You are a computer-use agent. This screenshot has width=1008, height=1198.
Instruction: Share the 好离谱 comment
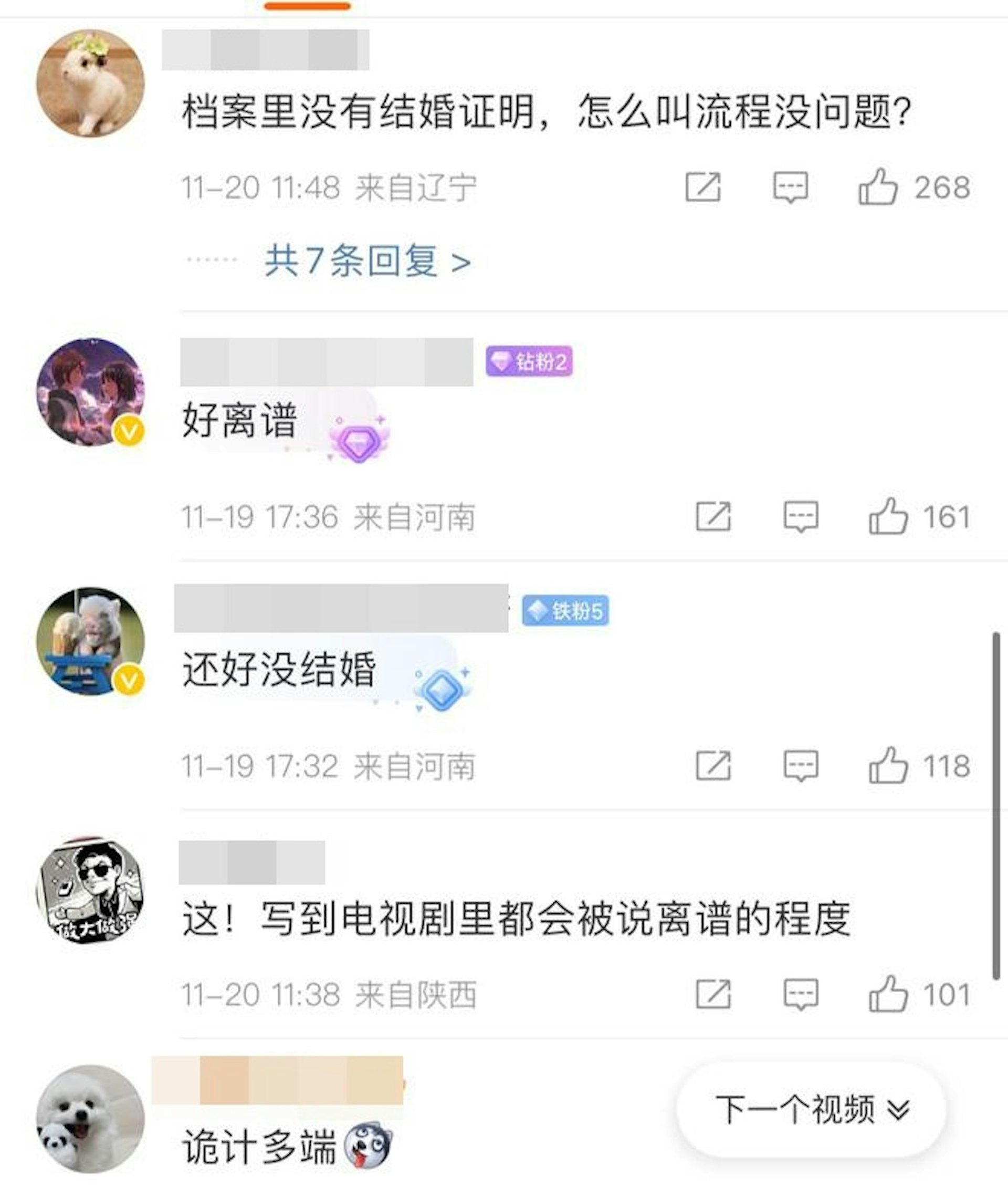click(713, 517)
